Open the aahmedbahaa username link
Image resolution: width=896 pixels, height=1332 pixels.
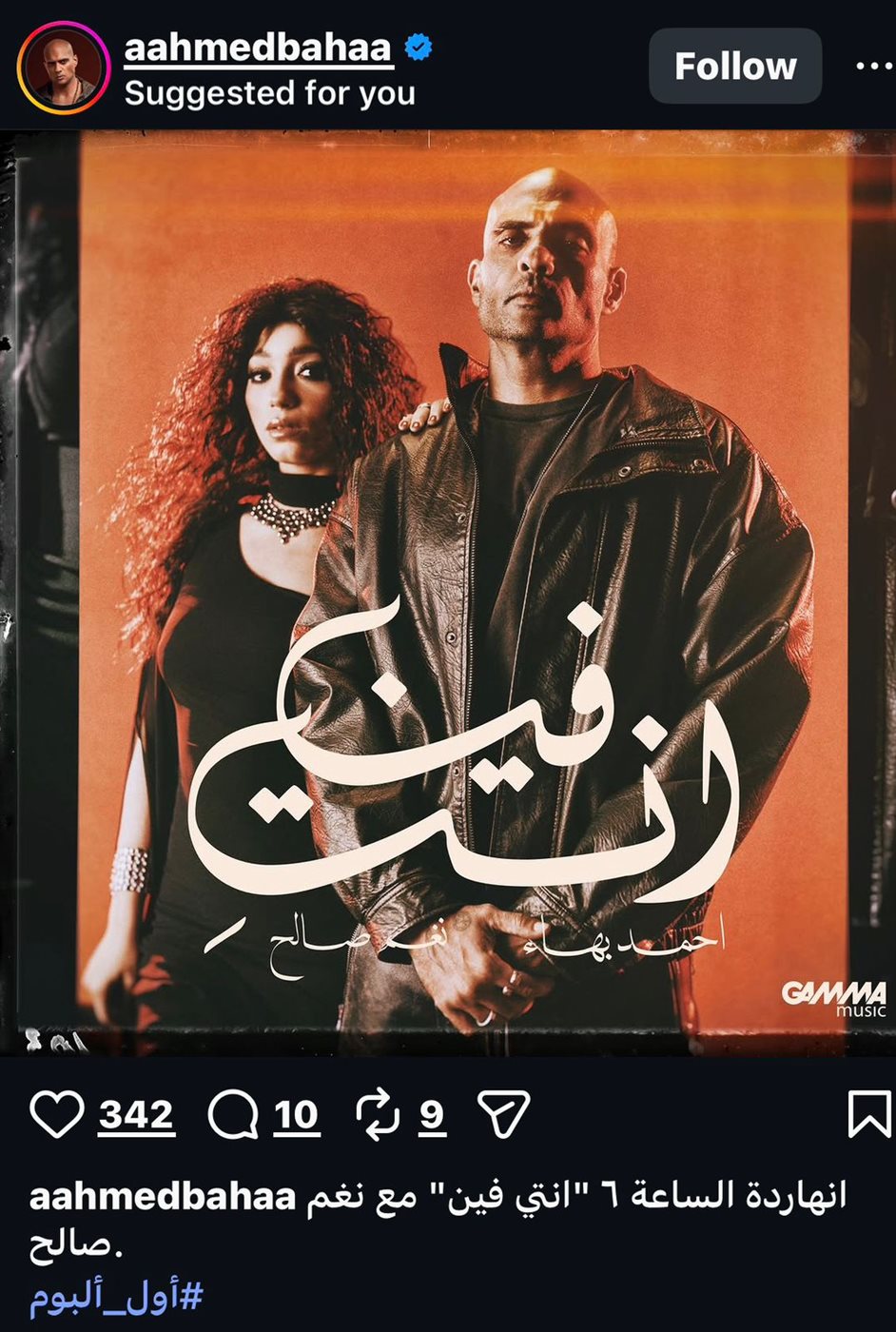(x=259, y=48)
